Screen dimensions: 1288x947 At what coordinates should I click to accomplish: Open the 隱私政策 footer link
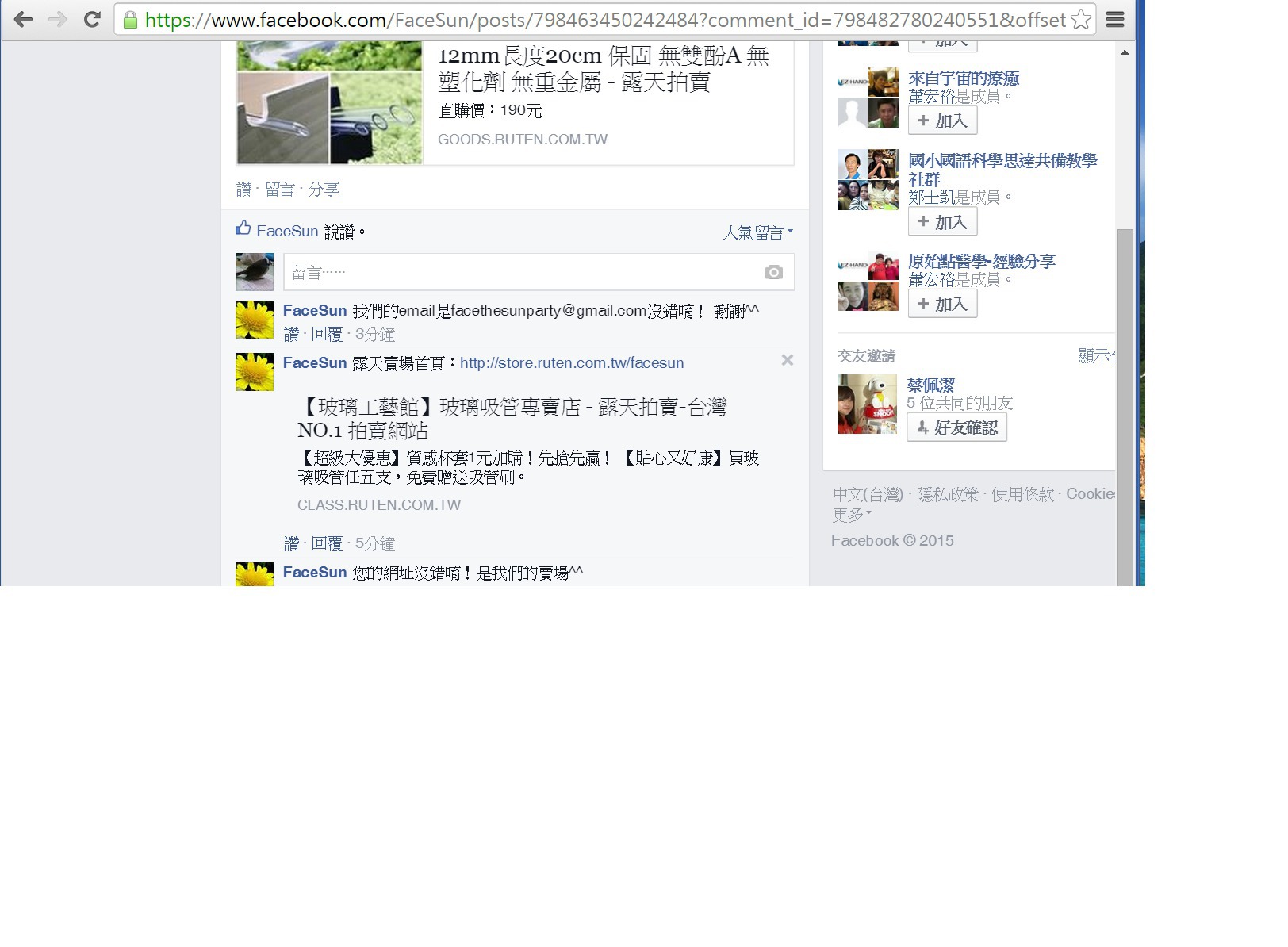947,495
